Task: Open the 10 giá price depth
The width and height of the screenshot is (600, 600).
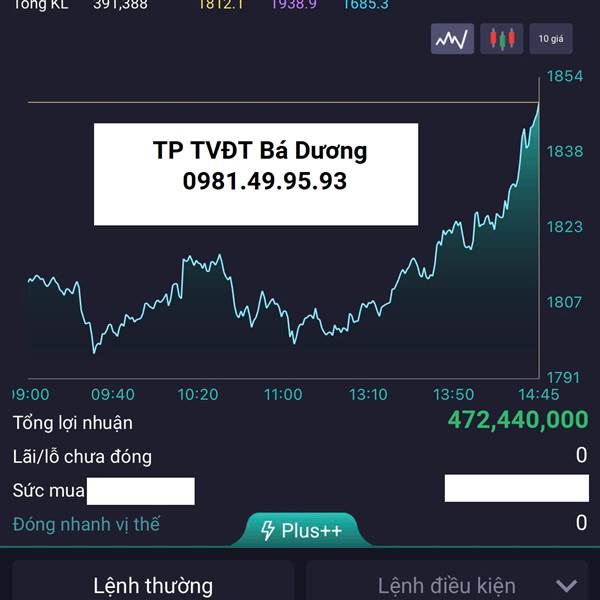Action: click(551, 39)
